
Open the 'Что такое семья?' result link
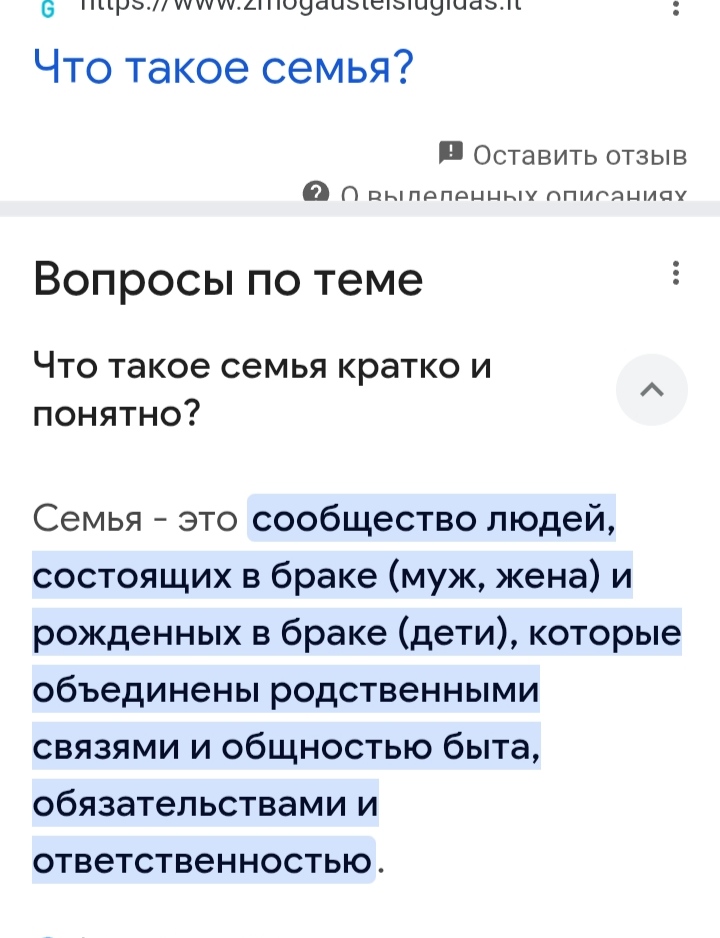tap(223, 67)
